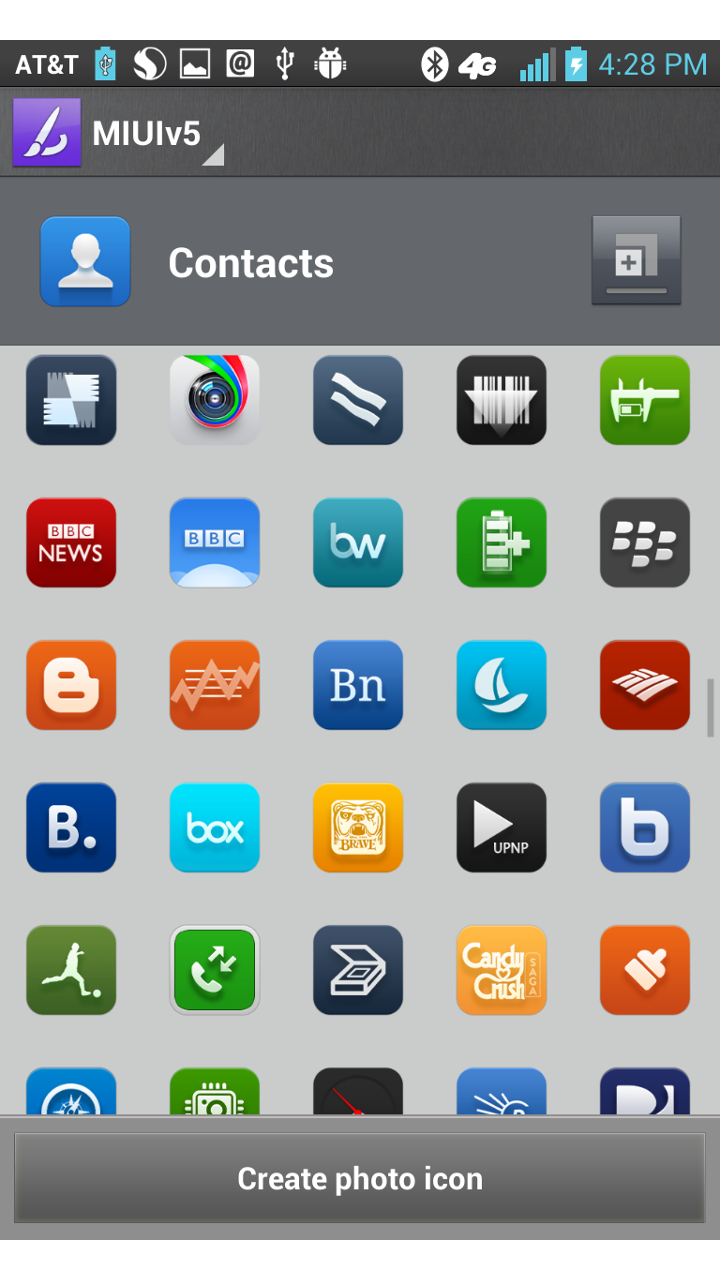Select the black barcode scanner icon
This screenshot has height=1280, width=720.
501,400
